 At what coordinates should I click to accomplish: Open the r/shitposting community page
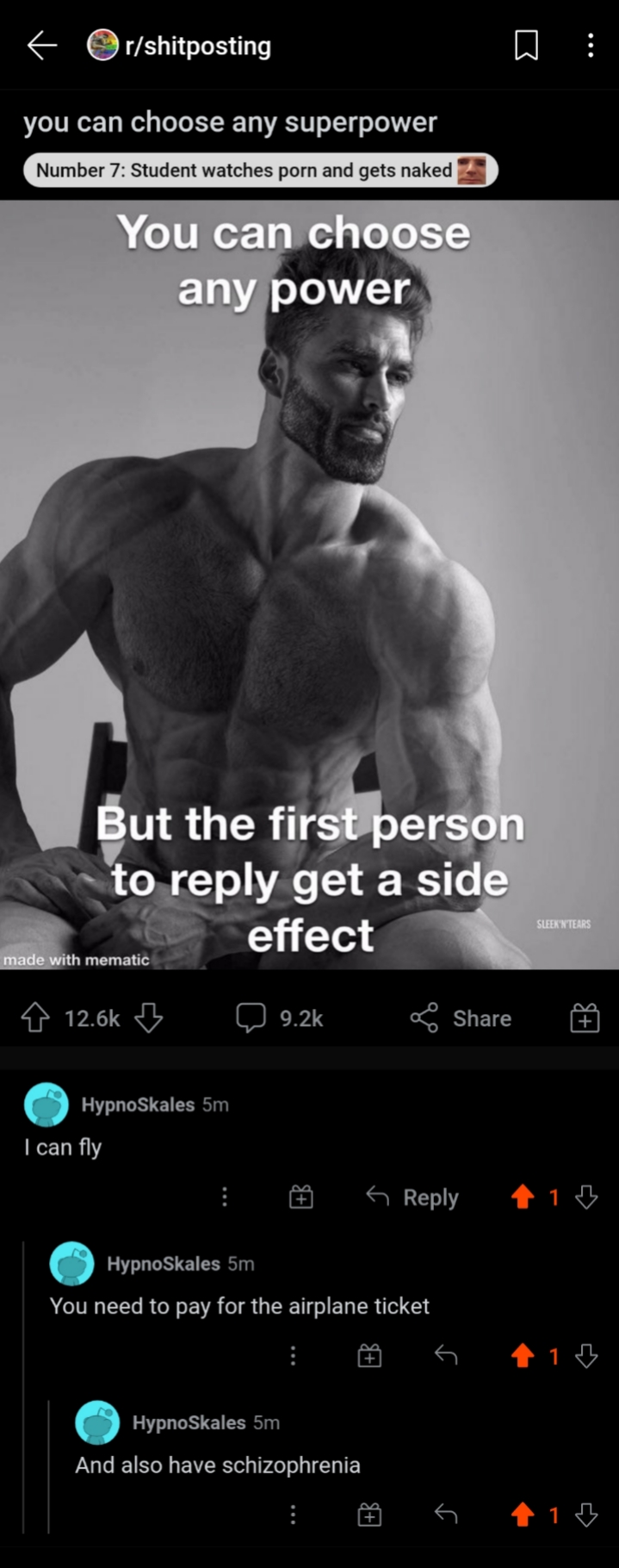tap(197, 46)
